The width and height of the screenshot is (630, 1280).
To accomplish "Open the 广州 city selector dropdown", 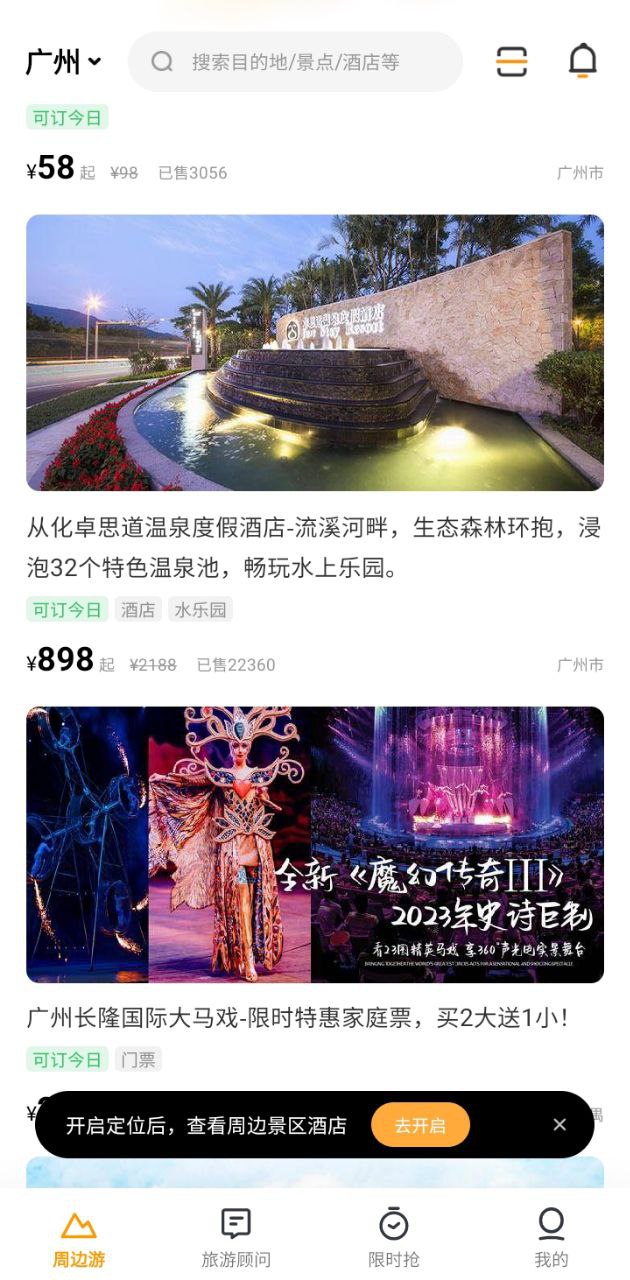I will pos(63,62).
